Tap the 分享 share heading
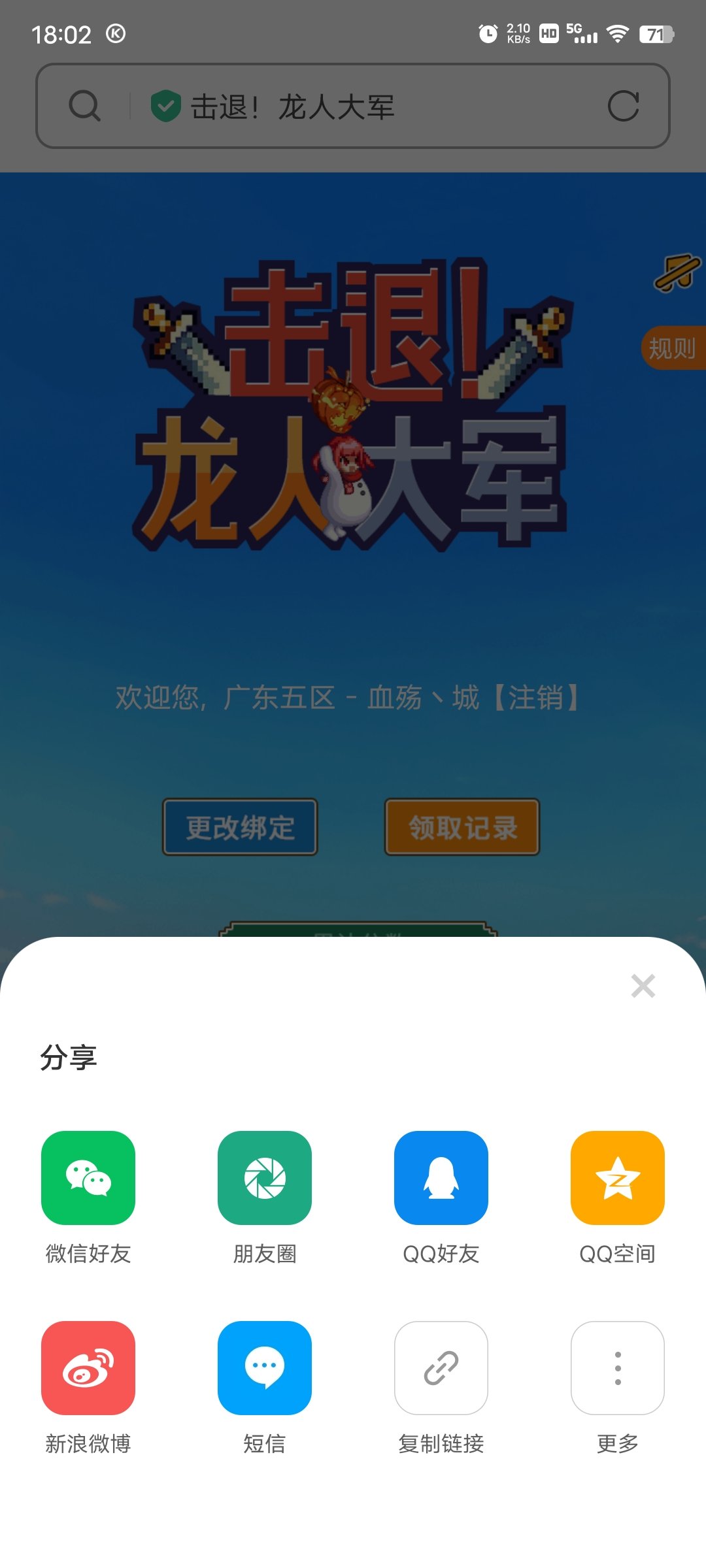This screenshot has height=1568, width=706. (x=69, y=1056)
